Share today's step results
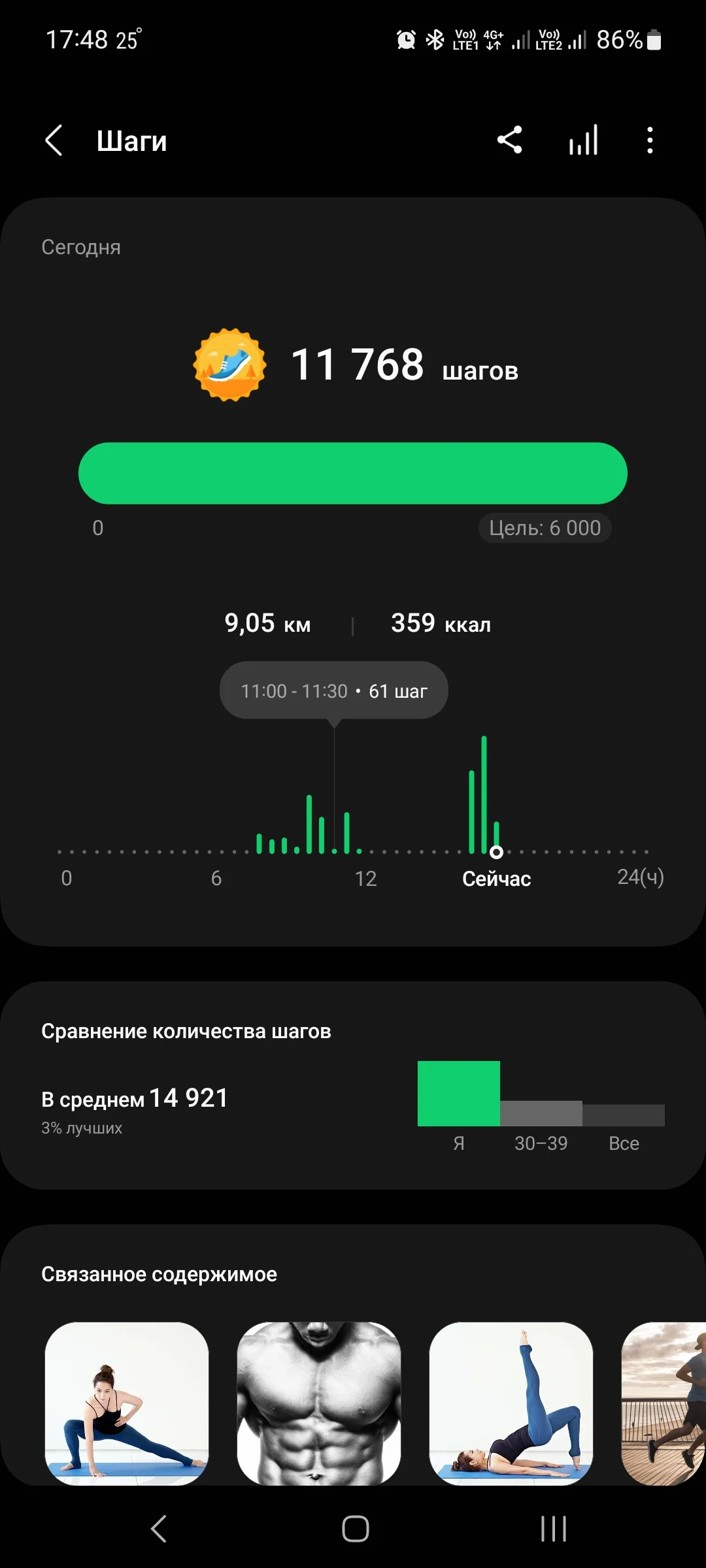This screenshot has width=706, height=1568. tap(509, 140)
